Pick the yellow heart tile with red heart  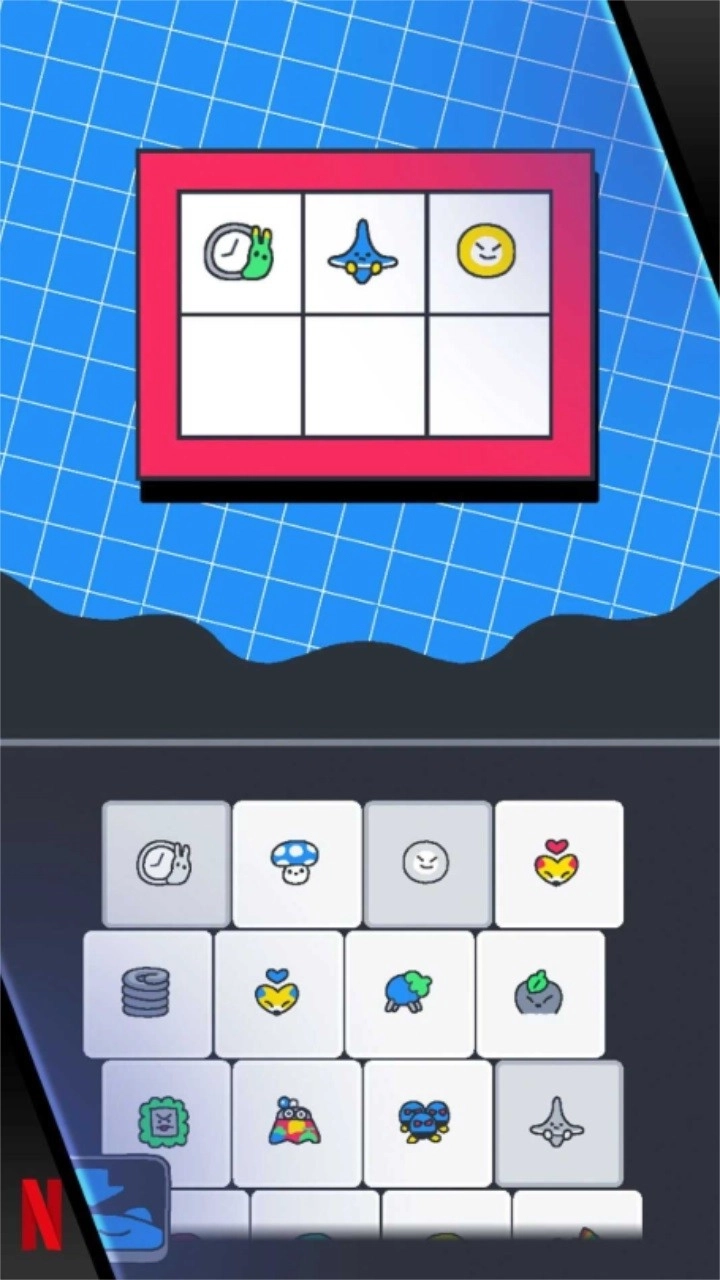558,863
